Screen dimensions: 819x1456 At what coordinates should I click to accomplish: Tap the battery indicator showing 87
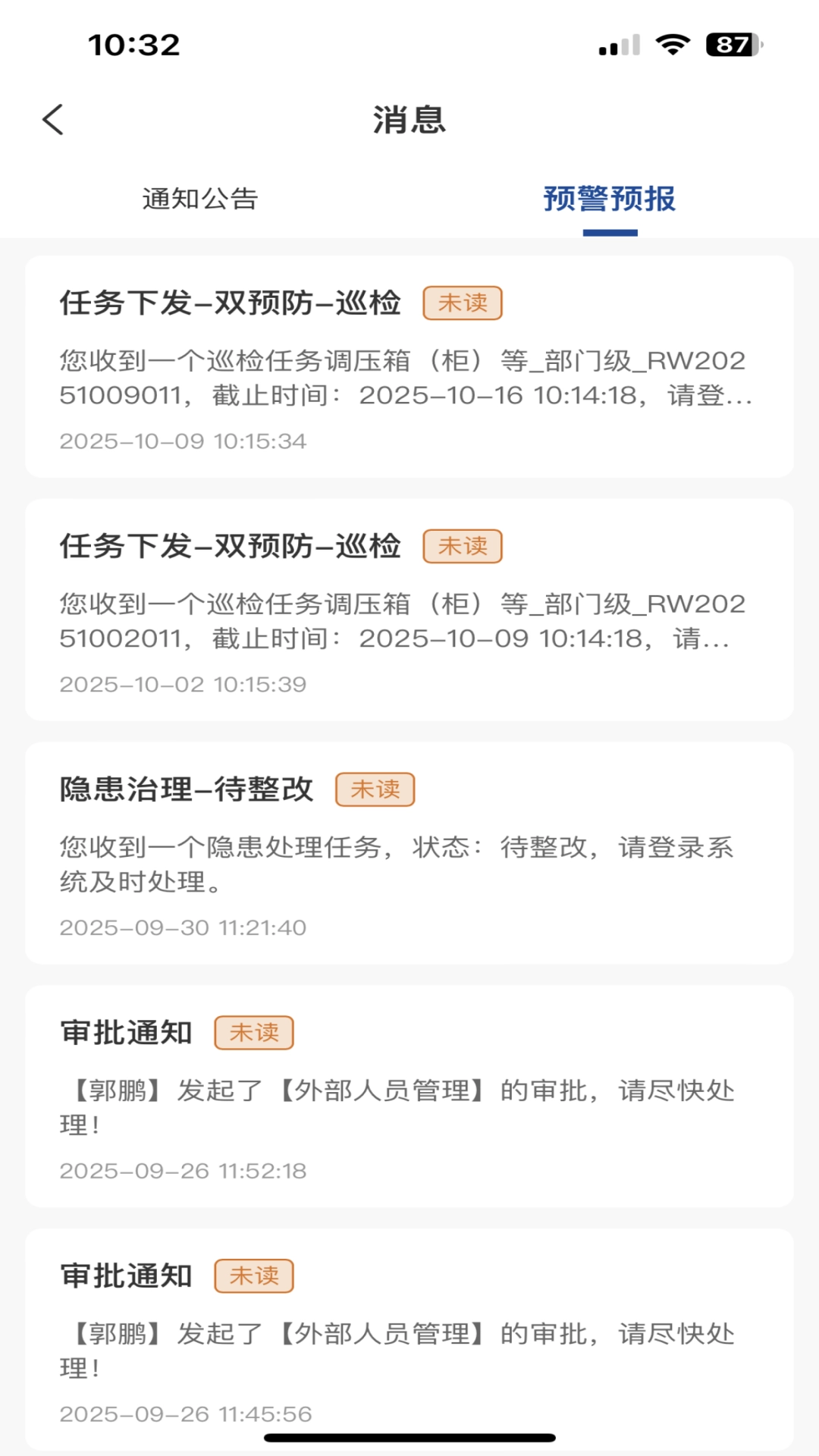pos(730,45)
